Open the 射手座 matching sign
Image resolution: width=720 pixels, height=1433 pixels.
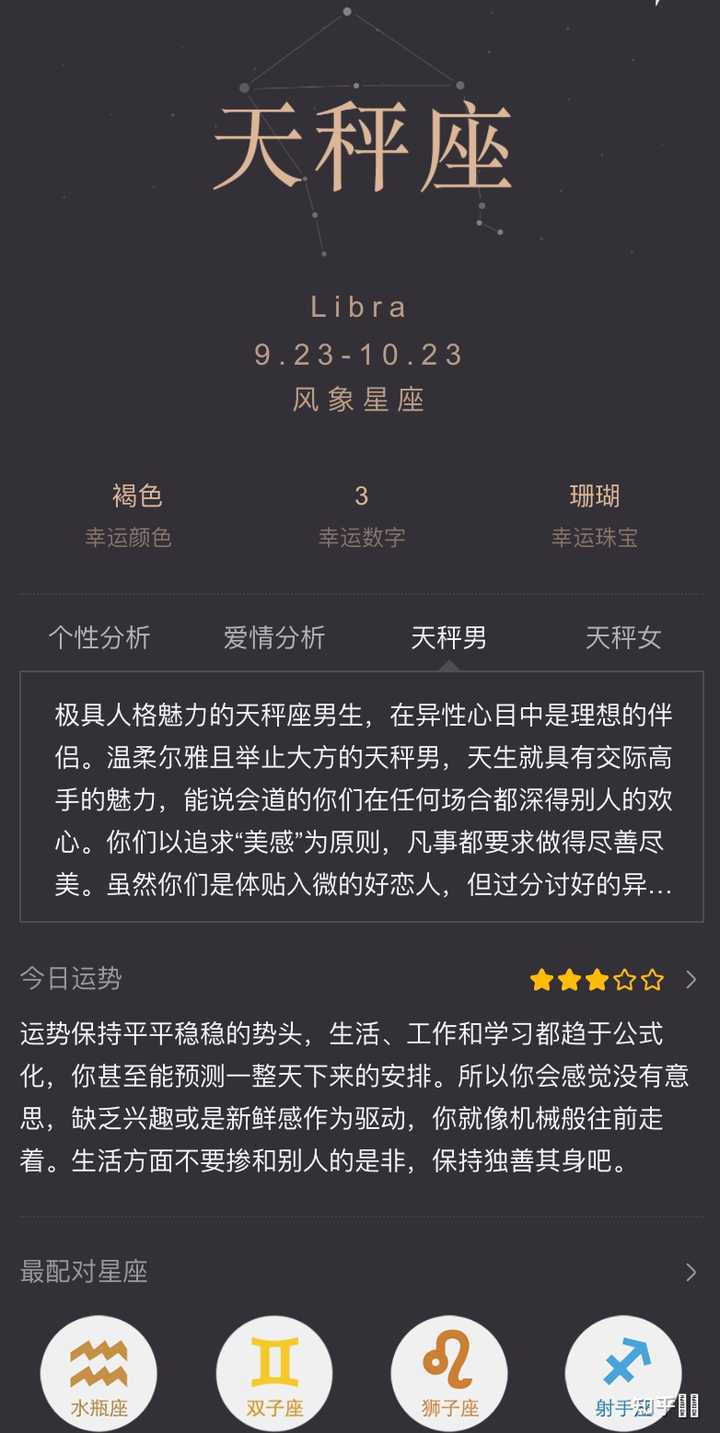(623, 1374)
